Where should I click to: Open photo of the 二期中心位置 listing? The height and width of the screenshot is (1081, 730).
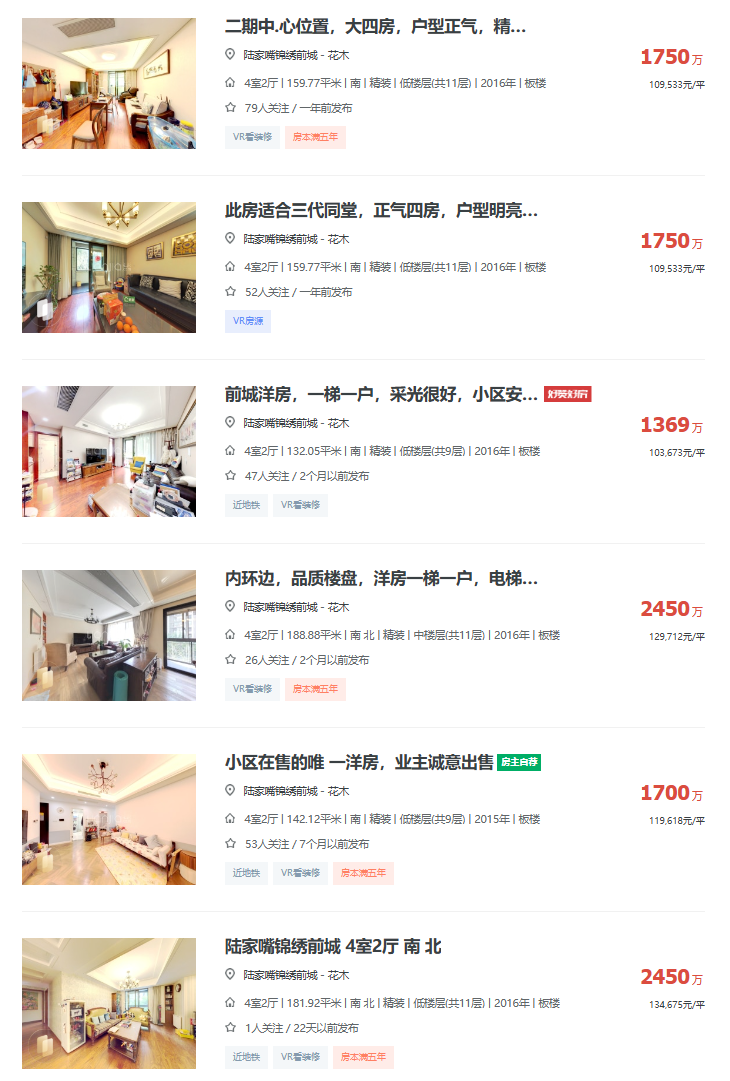point(109,83)
